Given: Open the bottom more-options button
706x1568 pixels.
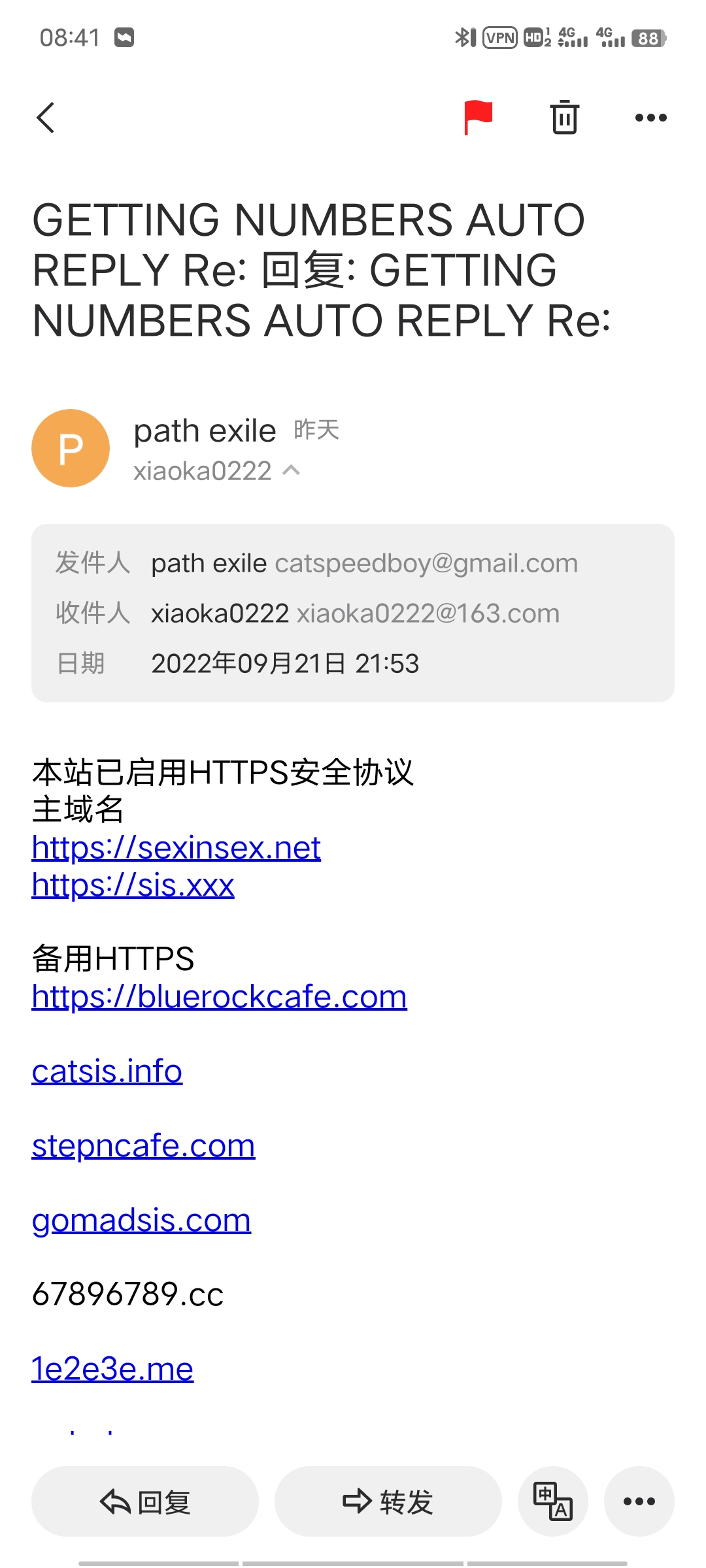Looking at the screenshot, I should [x=639, y=1501].
